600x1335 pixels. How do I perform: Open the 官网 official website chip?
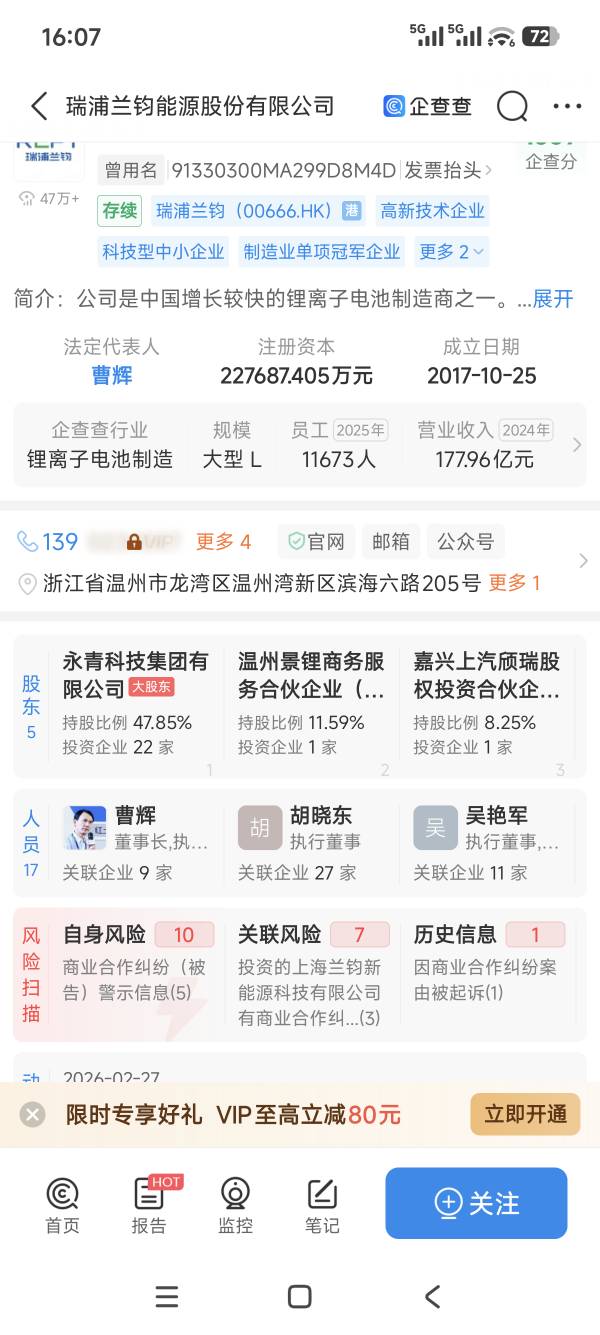tap(316, 541)
